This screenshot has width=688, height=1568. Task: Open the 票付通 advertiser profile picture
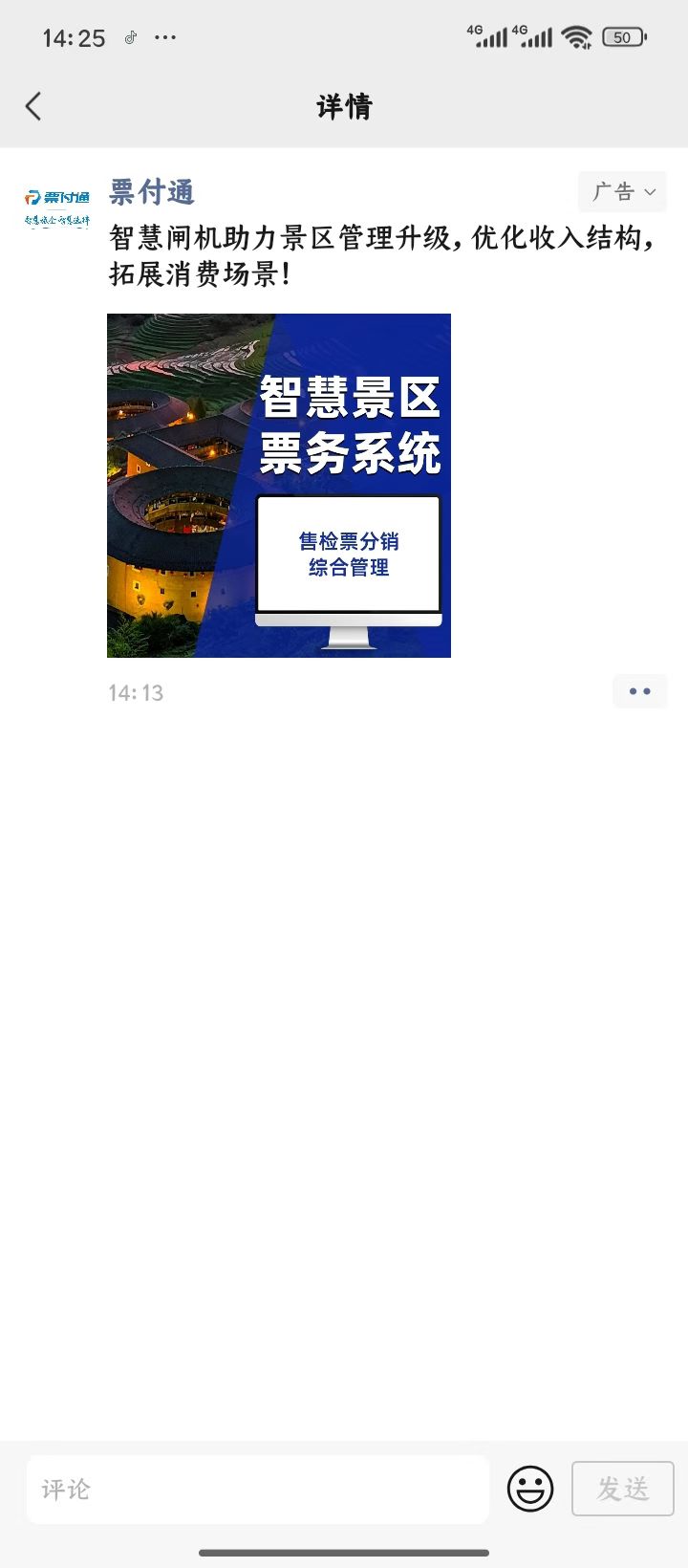coord(57,206)
